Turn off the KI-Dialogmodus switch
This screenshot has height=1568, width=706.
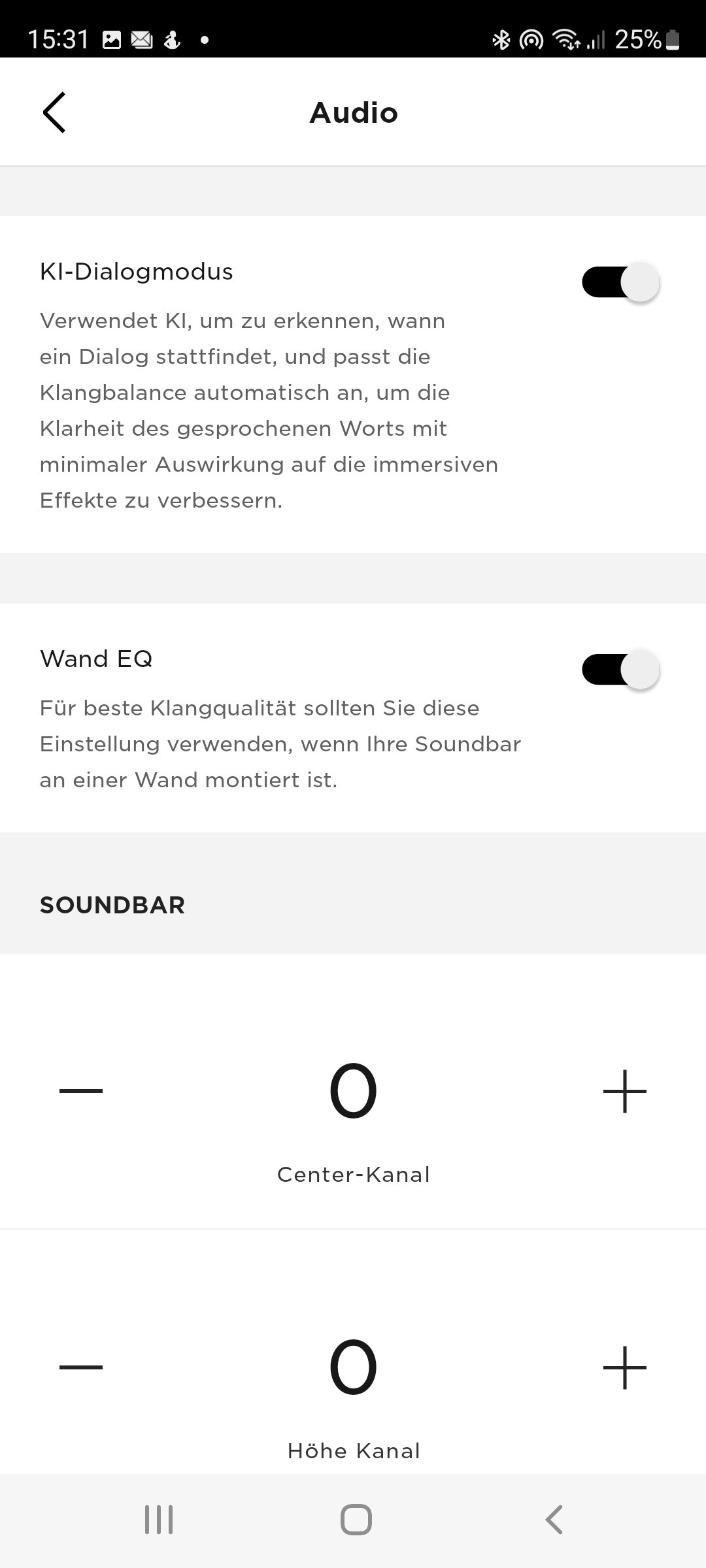click(620, 283)
